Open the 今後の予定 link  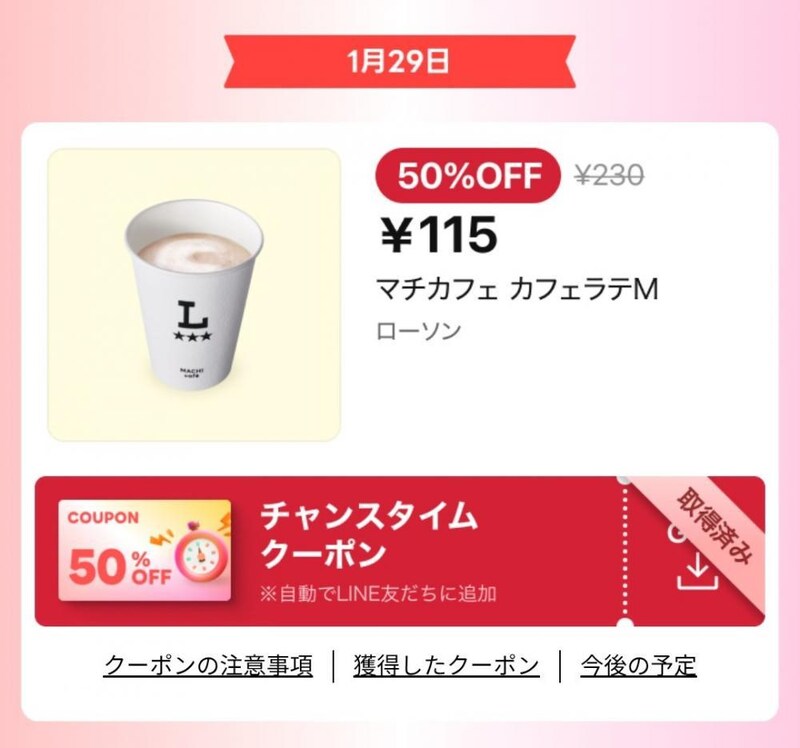[638, 665]
